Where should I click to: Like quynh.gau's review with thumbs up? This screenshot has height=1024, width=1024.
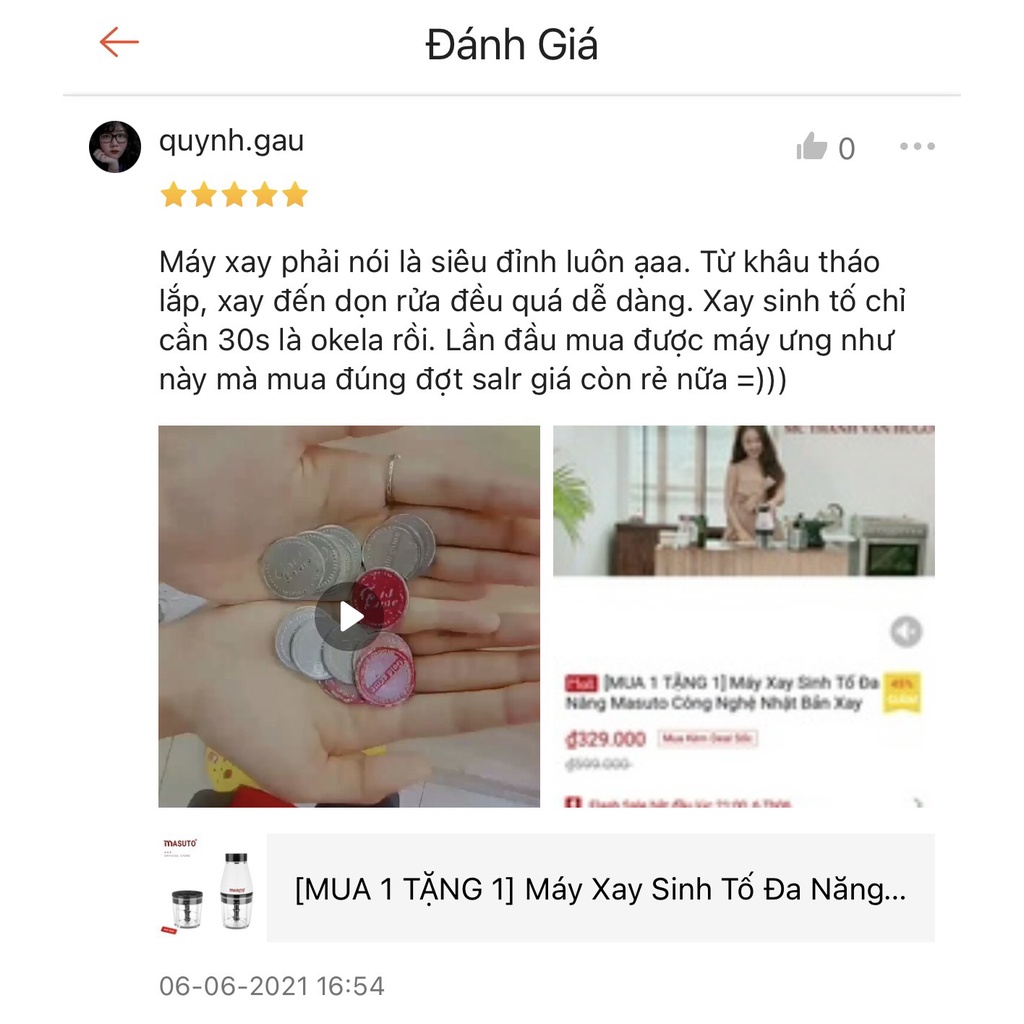[x=811, y=146]
